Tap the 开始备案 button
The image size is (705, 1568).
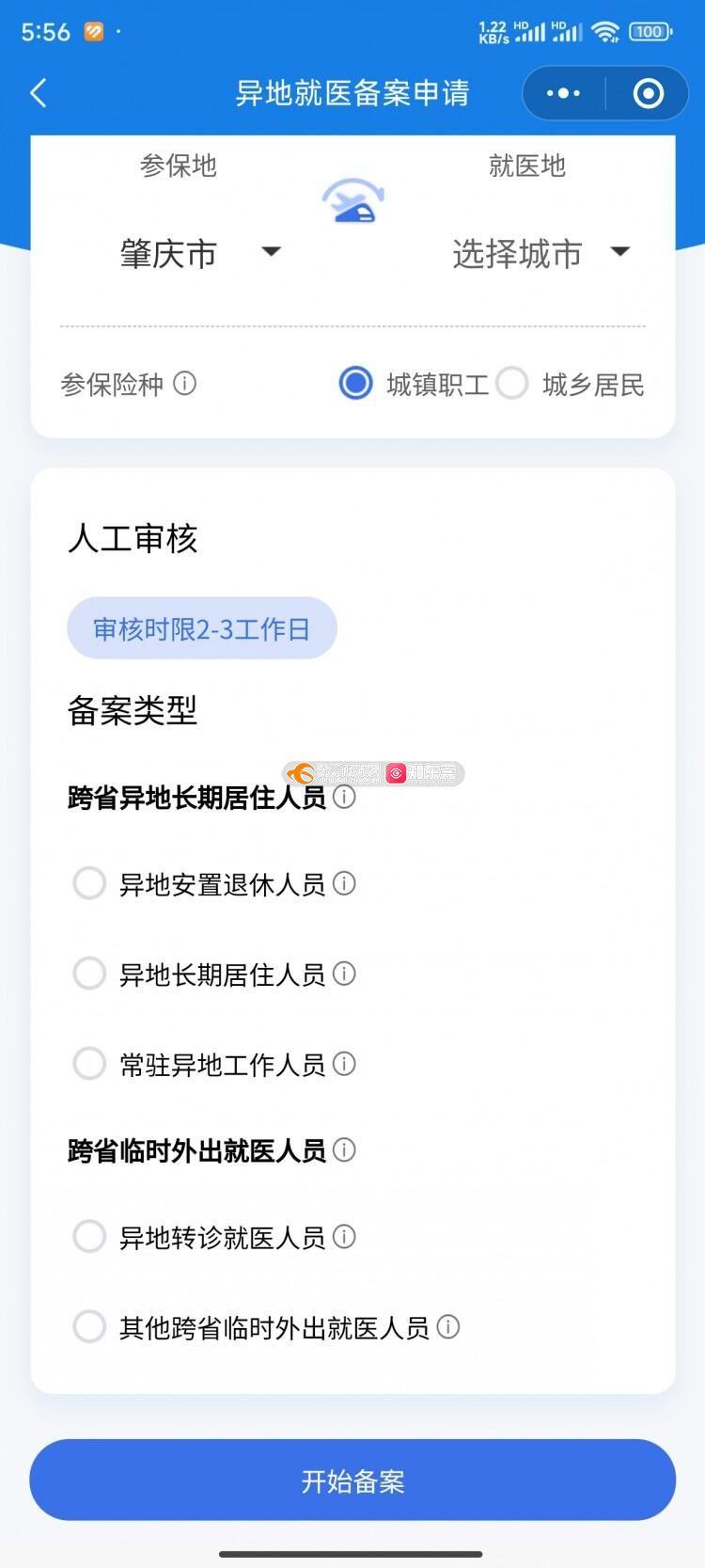(x=352, y=1480)
